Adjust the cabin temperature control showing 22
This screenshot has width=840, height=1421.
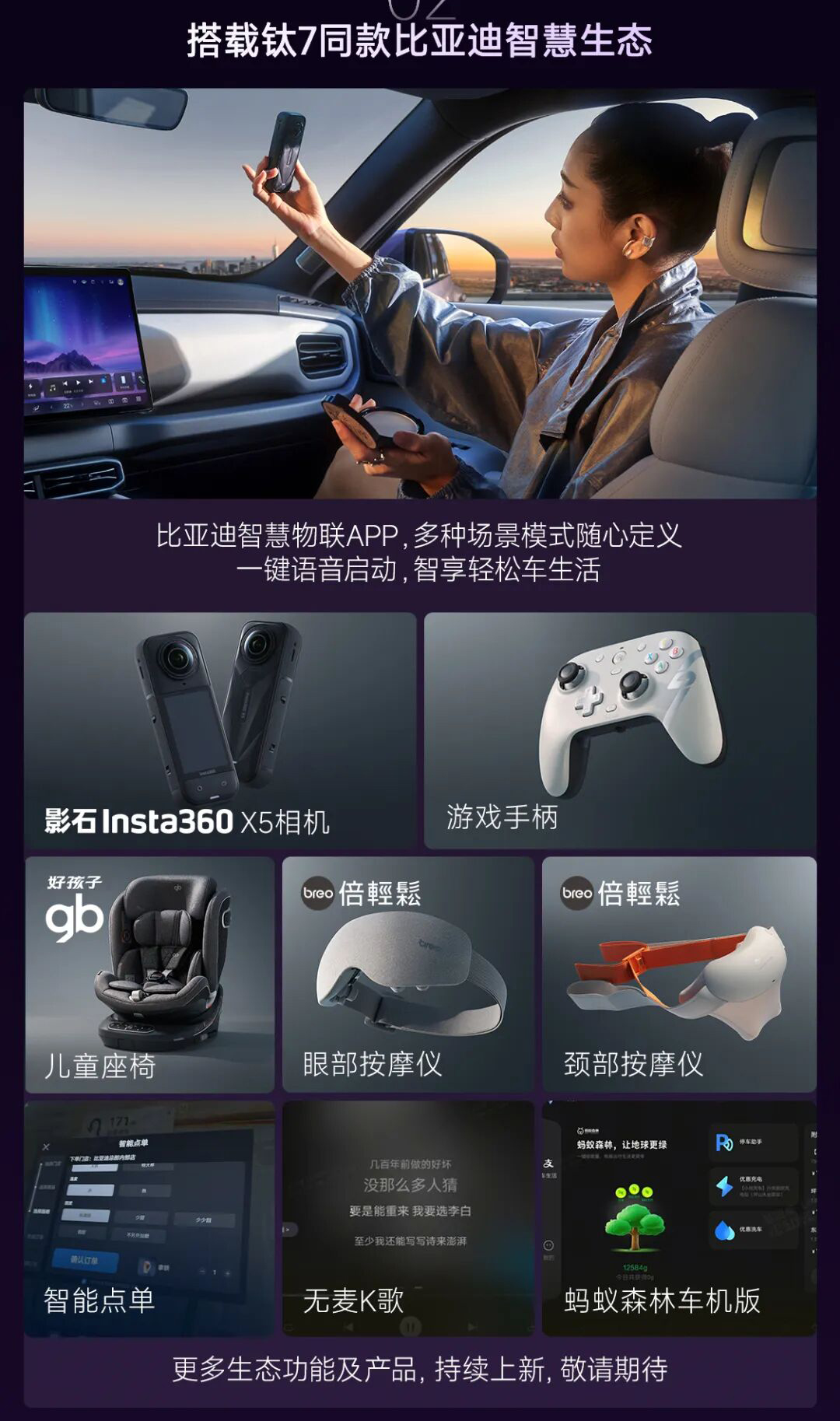coord(66,406)
